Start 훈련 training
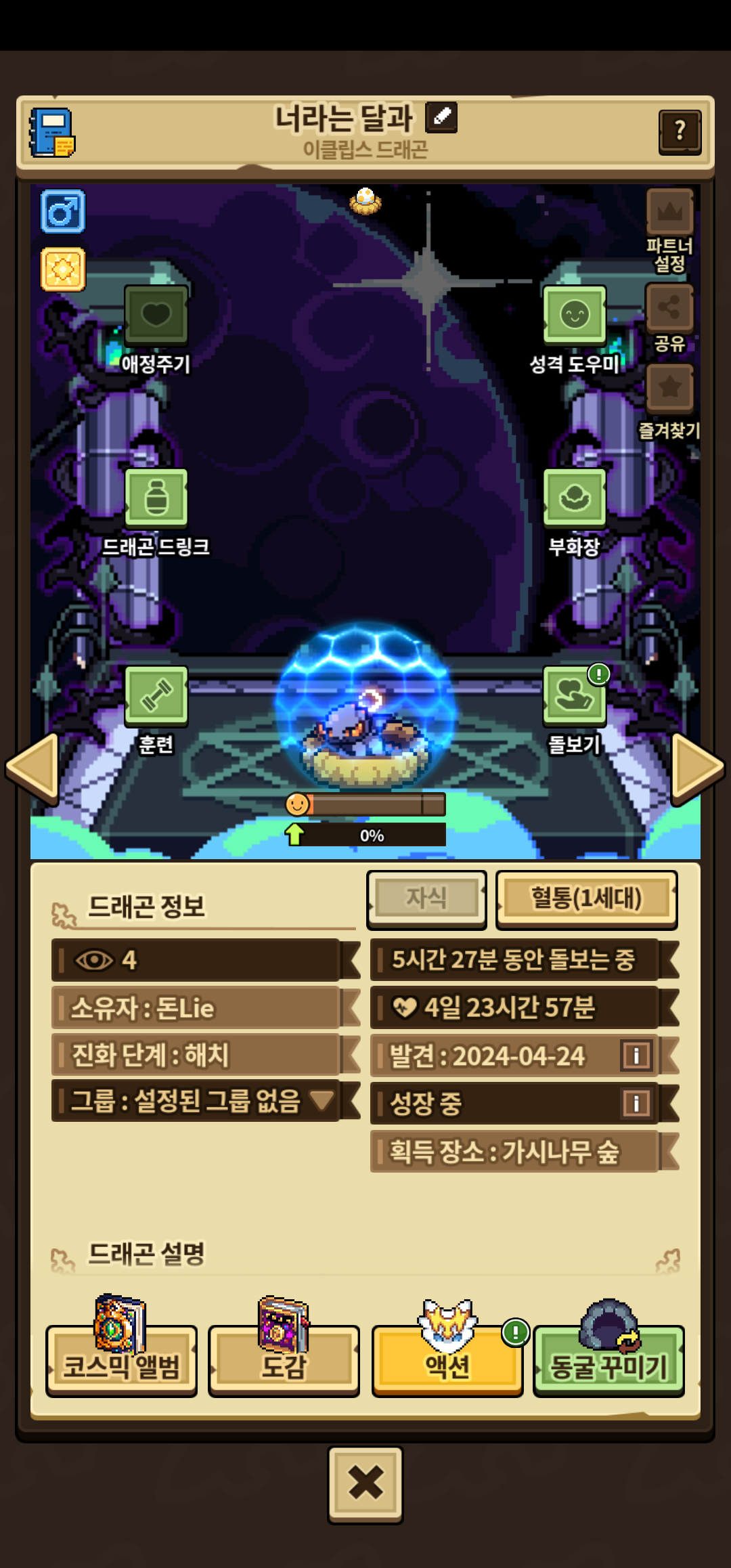Screen dimensions: 731x1568 (156, 696)
